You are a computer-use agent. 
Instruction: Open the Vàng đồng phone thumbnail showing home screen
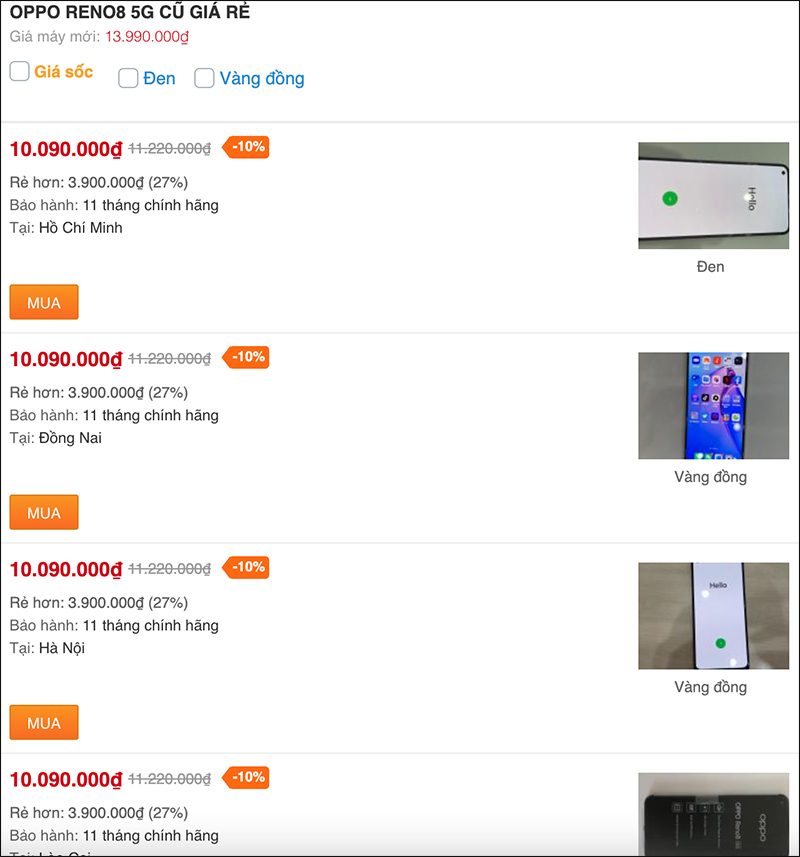712,405
